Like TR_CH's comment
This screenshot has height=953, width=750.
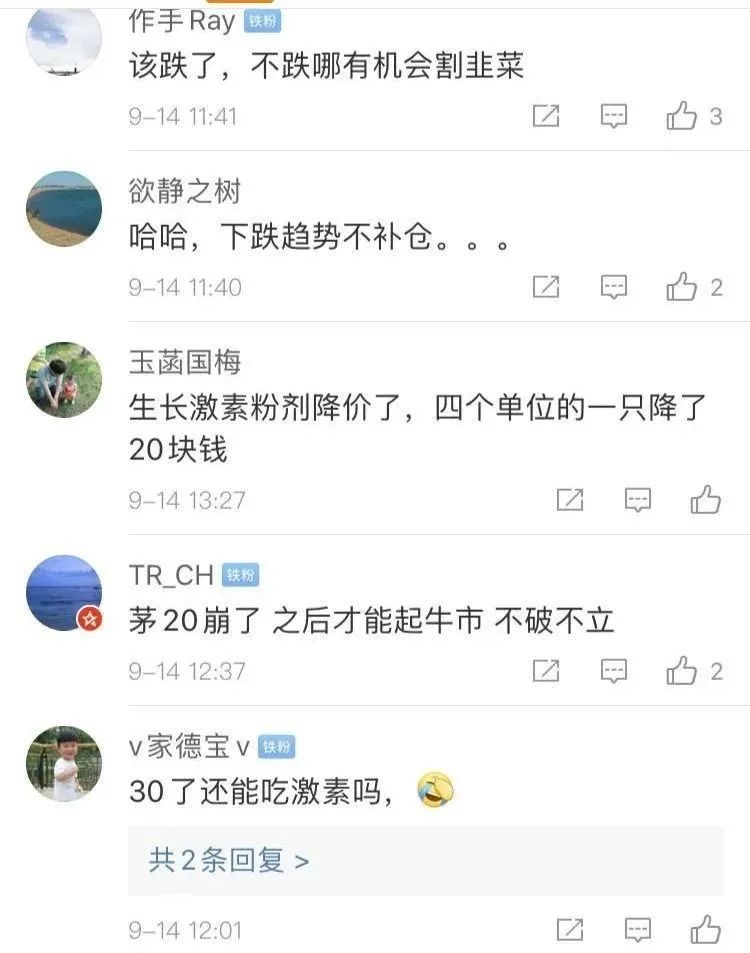pyautogui.click(x=682, y=671)
